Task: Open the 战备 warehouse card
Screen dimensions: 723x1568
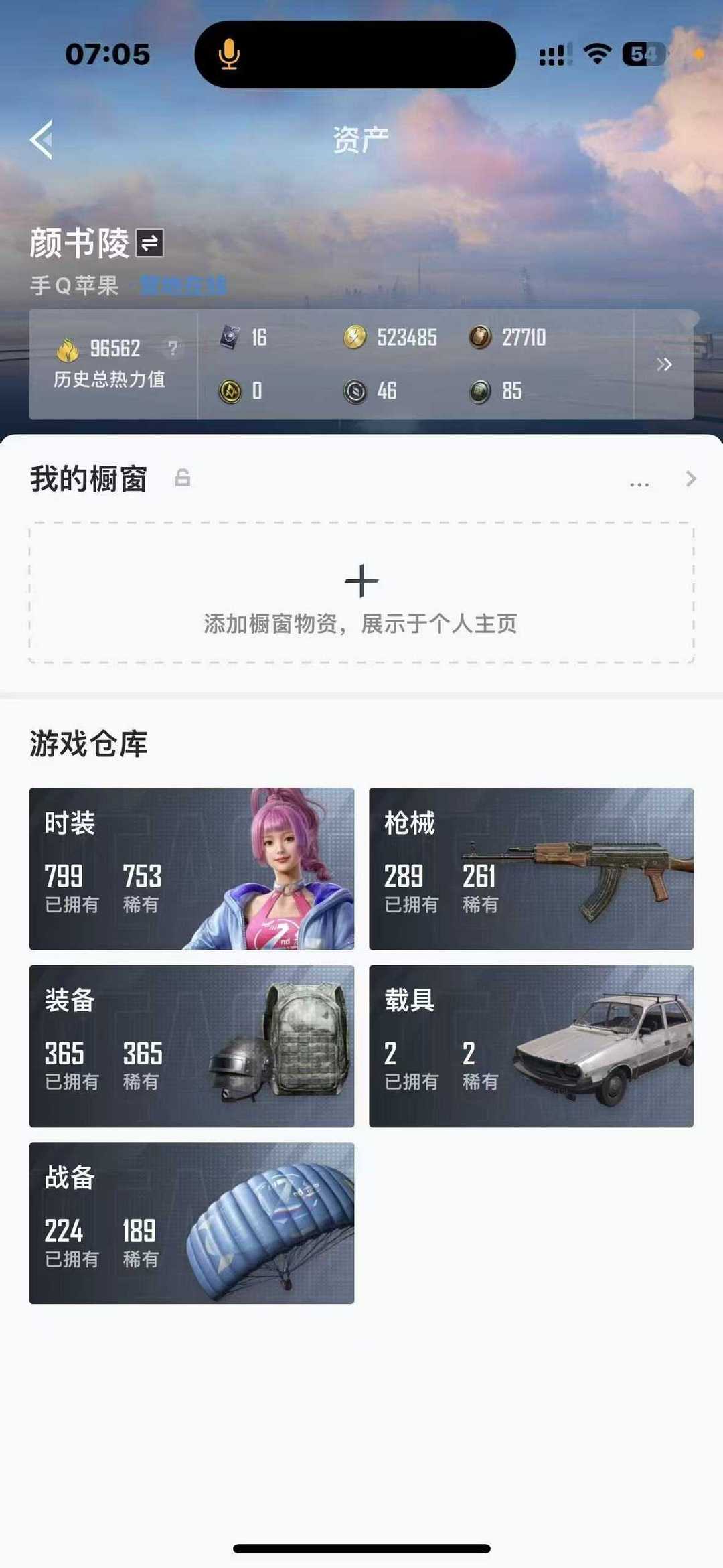Action: point(191,1223)
